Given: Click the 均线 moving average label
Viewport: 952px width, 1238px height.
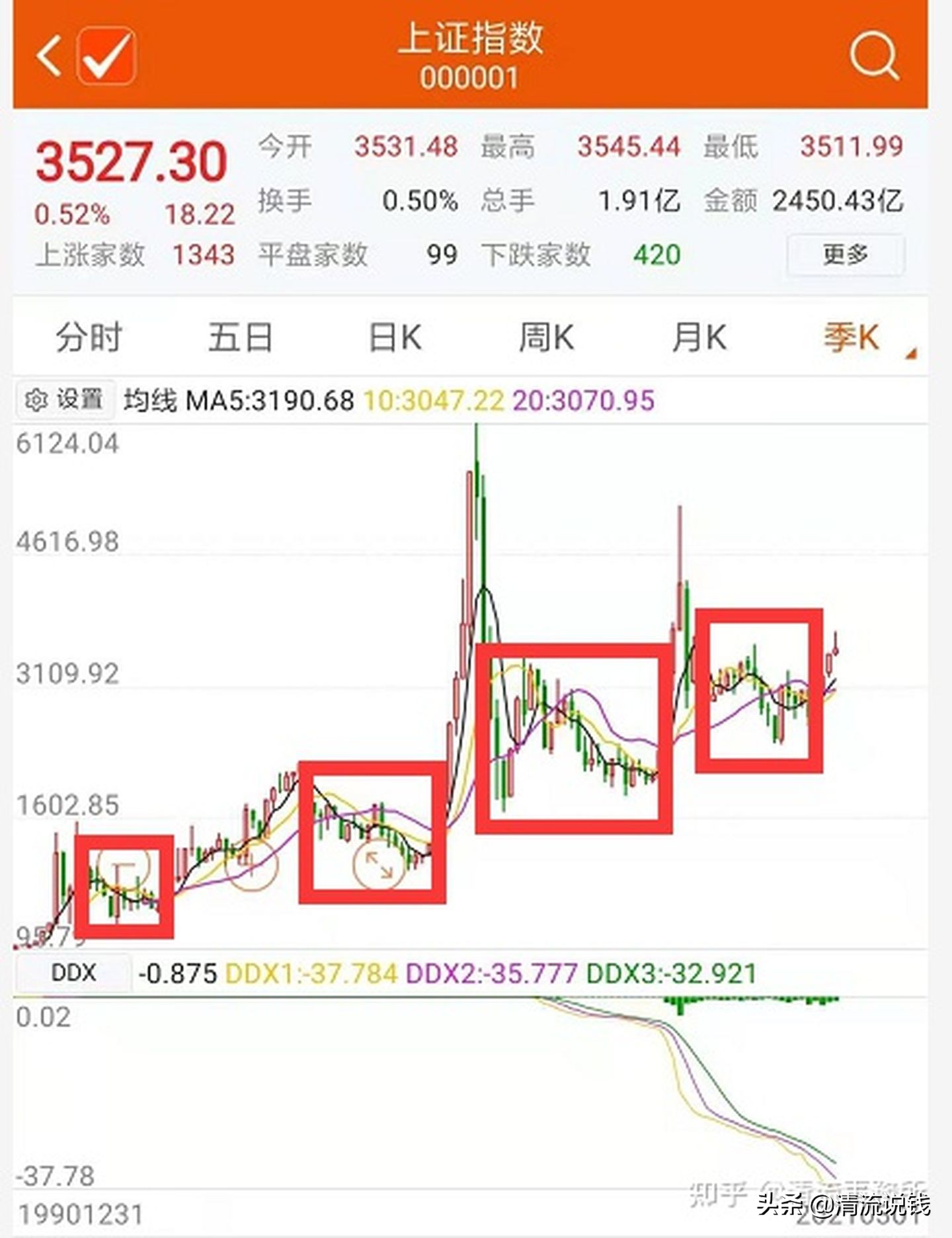Looking at the screenshot, I should tap(150, 398).
